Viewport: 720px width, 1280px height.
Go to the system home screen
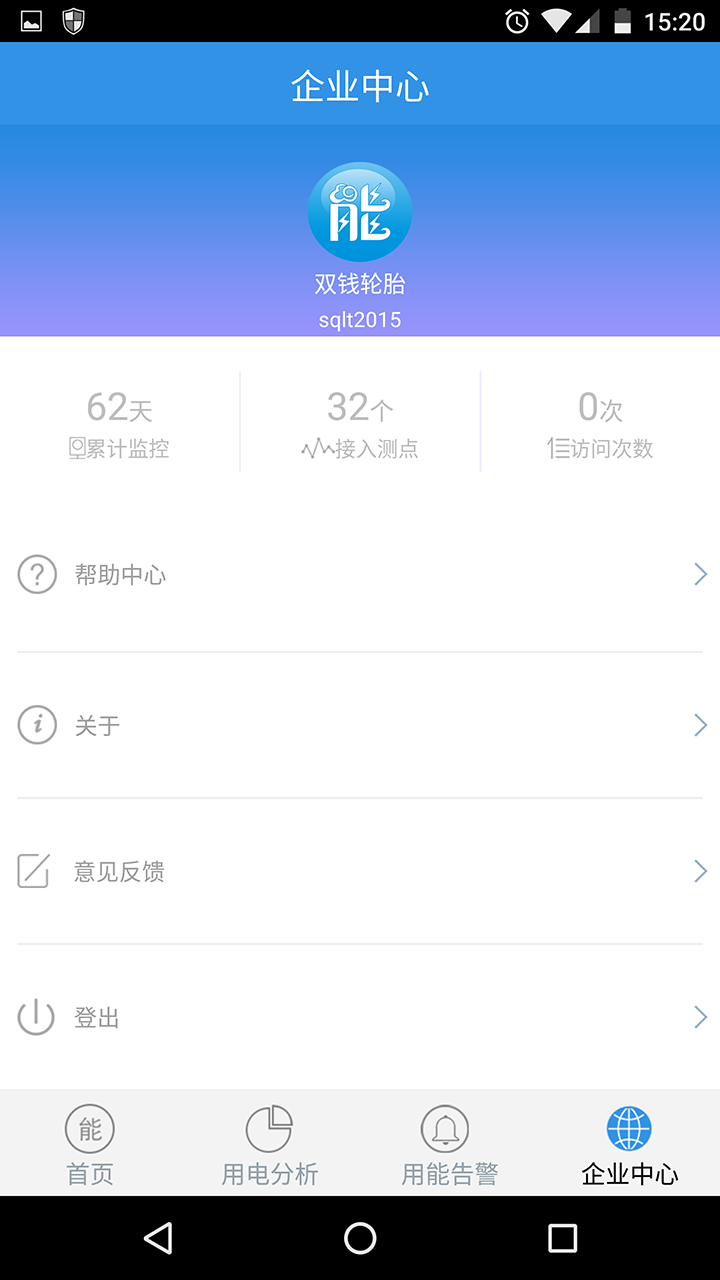360,1238
